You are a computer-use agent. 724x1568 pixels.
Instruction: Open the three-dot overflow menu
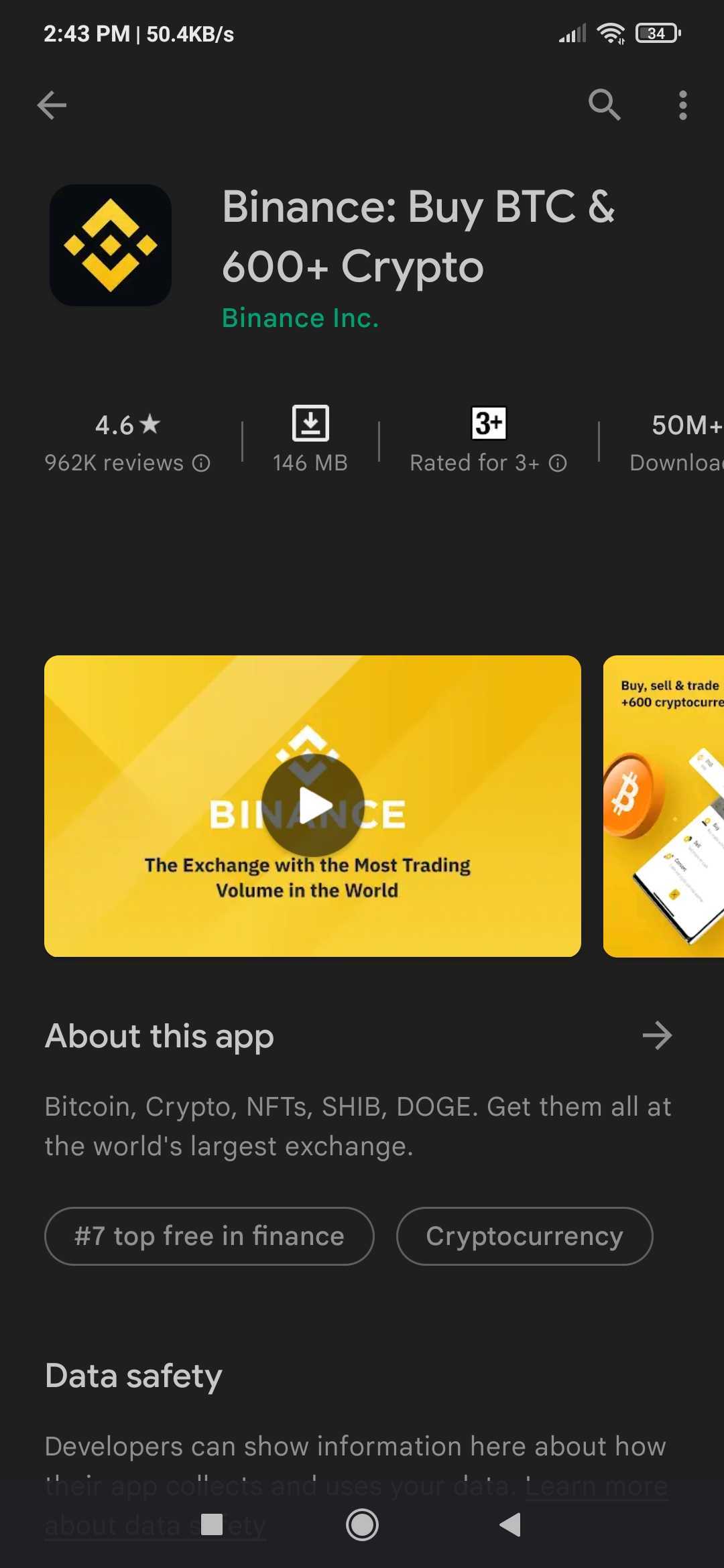pyautogui.click(x=682, y=105)
